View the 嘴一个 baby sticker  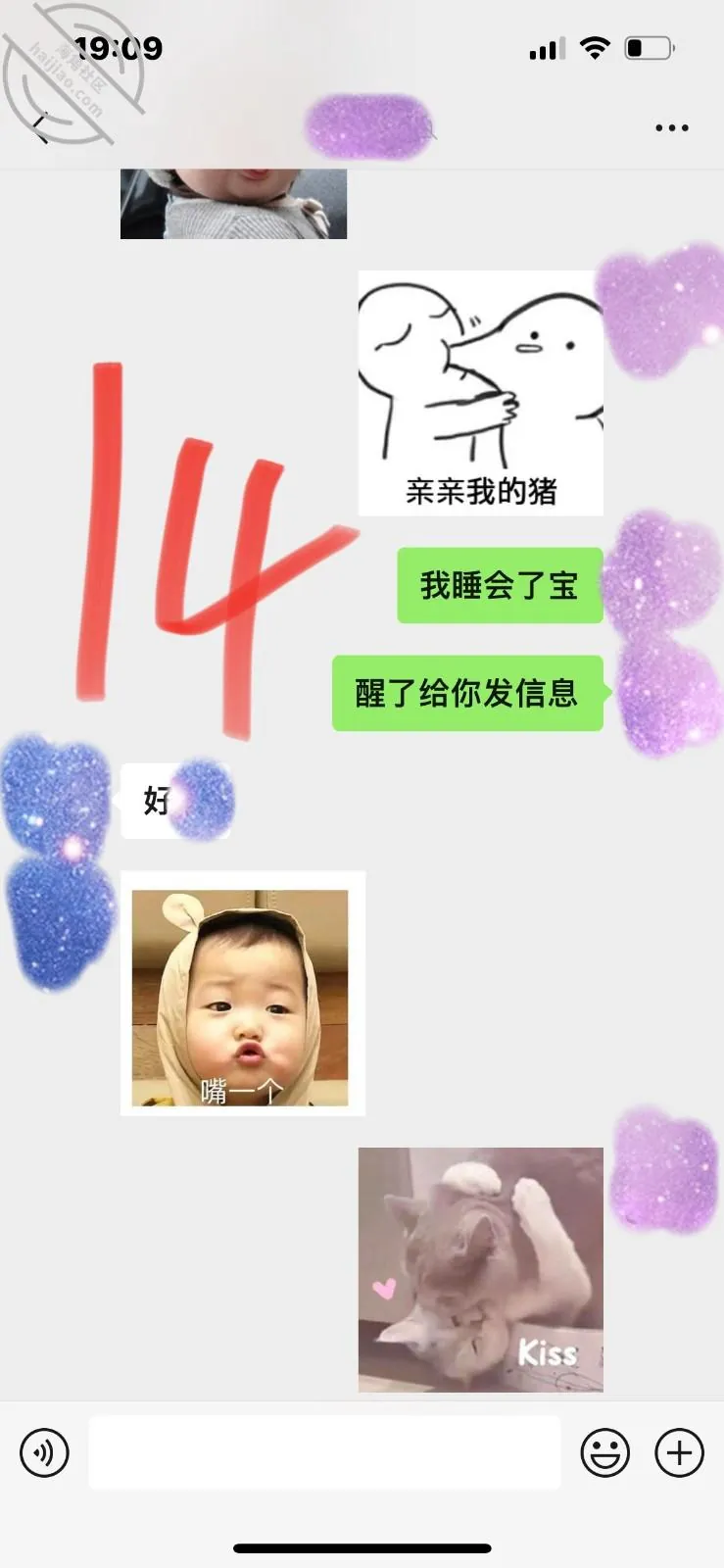[x=243, y=993]
